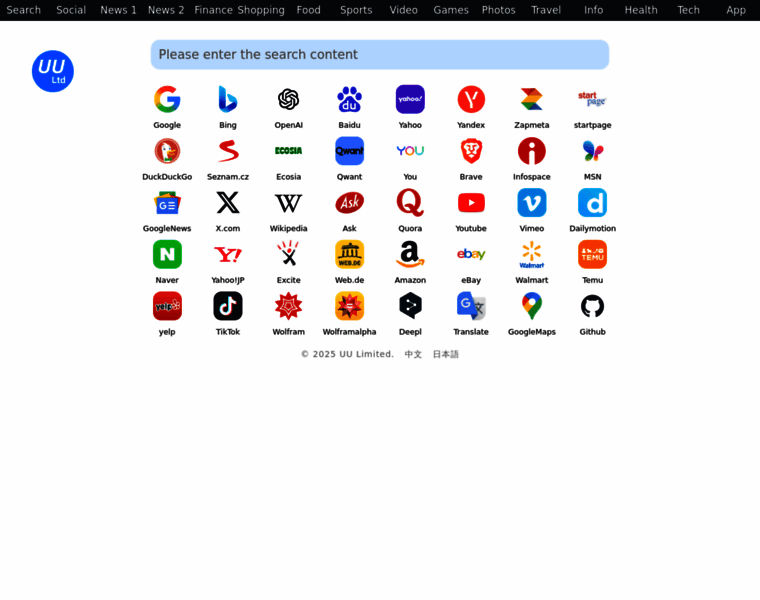Switch to the Shopping tab
The image size is (760, 600).
(x=261, y=10)
